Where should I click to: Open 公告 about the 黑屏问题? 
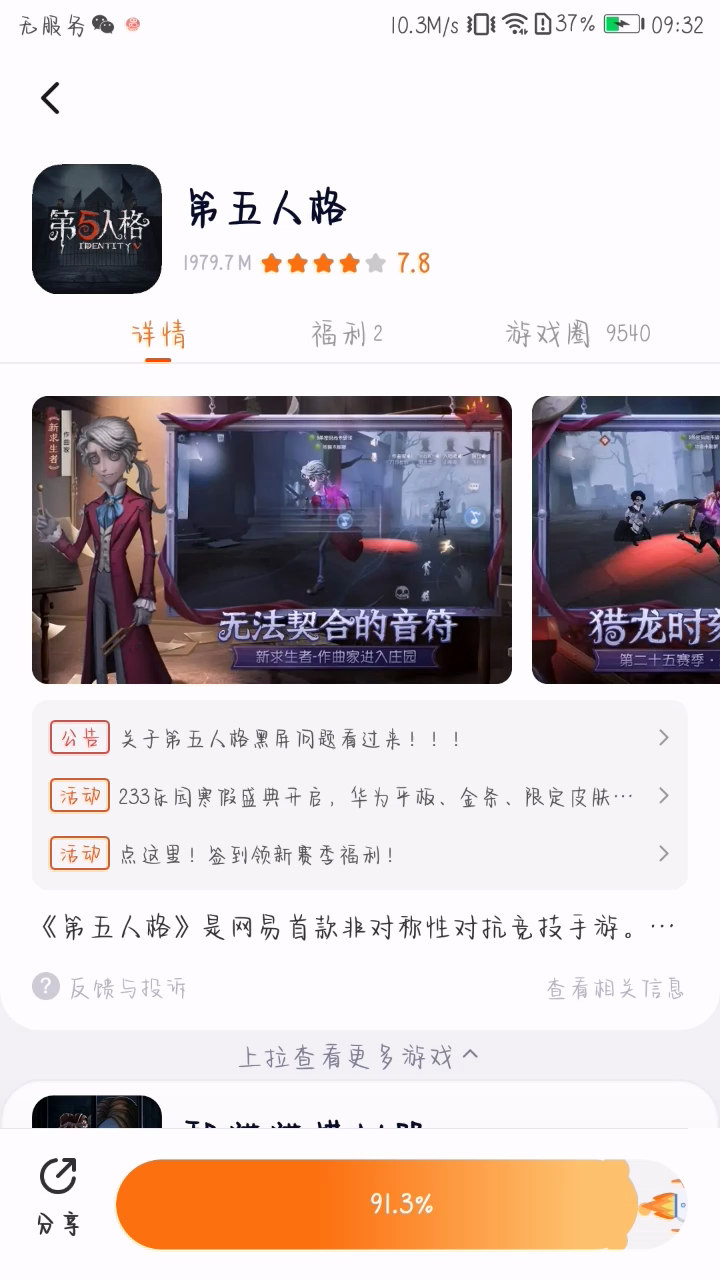point(360,738)
